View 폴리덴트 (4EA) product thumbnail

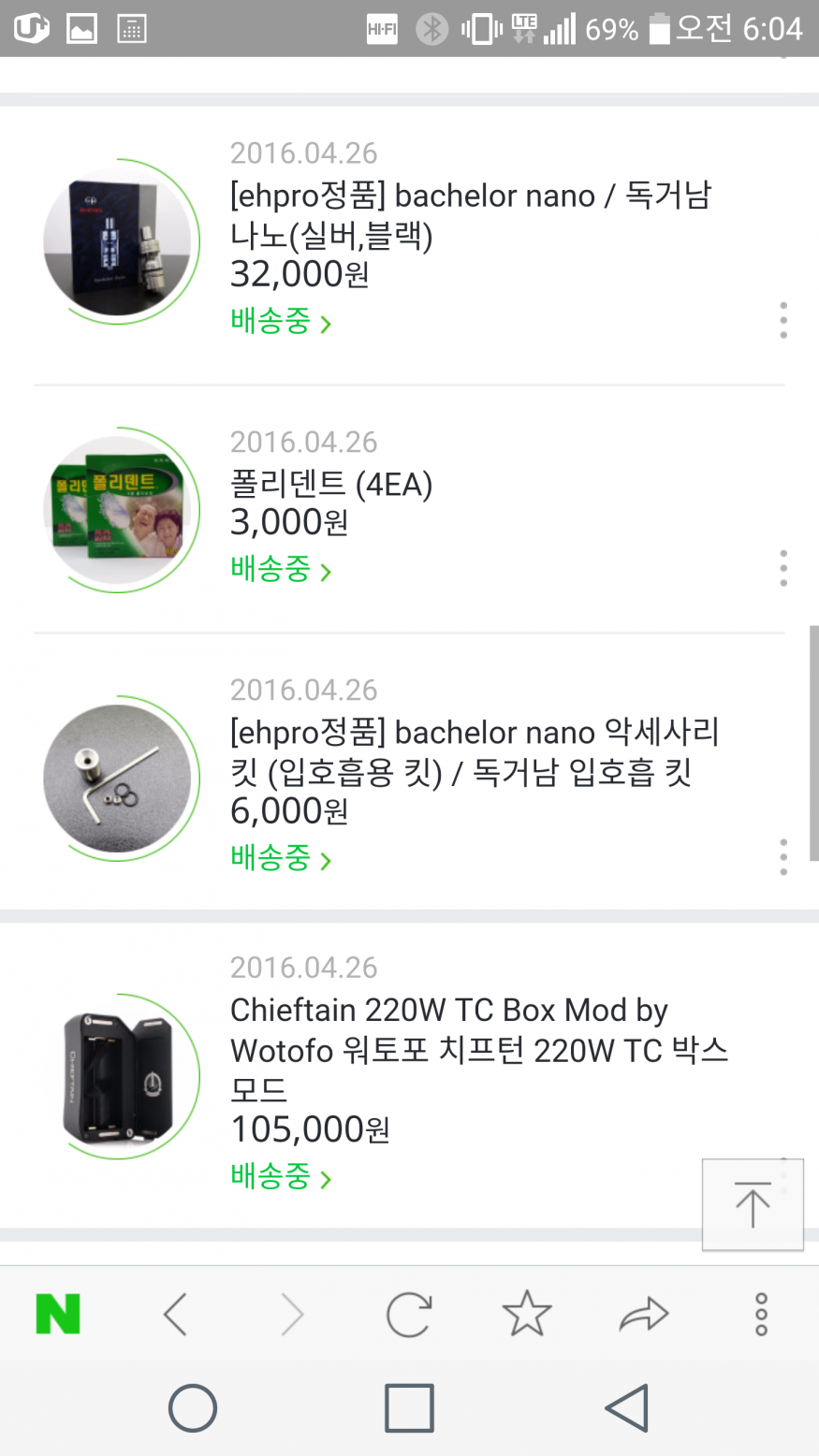click(118, 511)
